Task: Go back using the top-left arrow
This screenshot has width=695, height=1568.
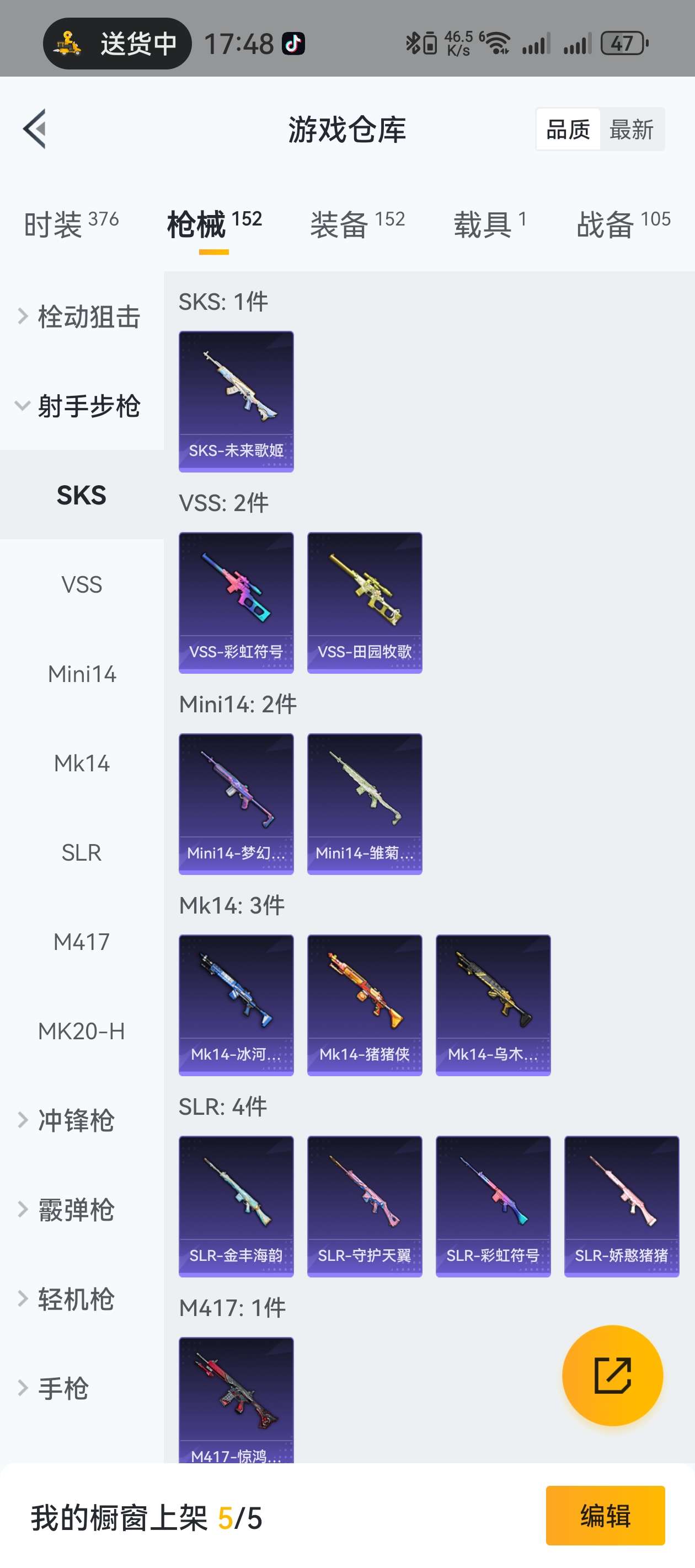Action: coord(35,129)
